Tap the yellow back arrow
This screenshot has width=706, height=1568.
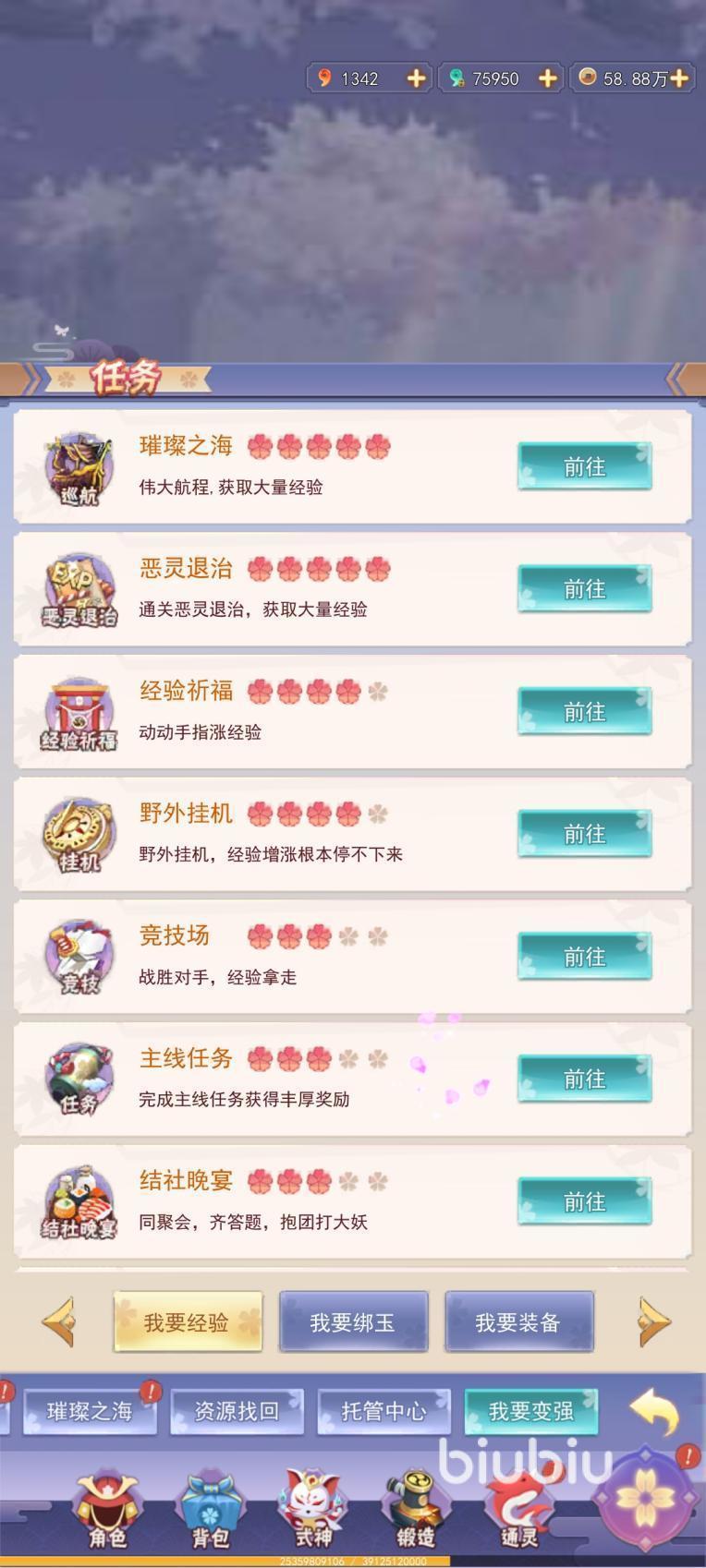click(x=653, y=1412)
